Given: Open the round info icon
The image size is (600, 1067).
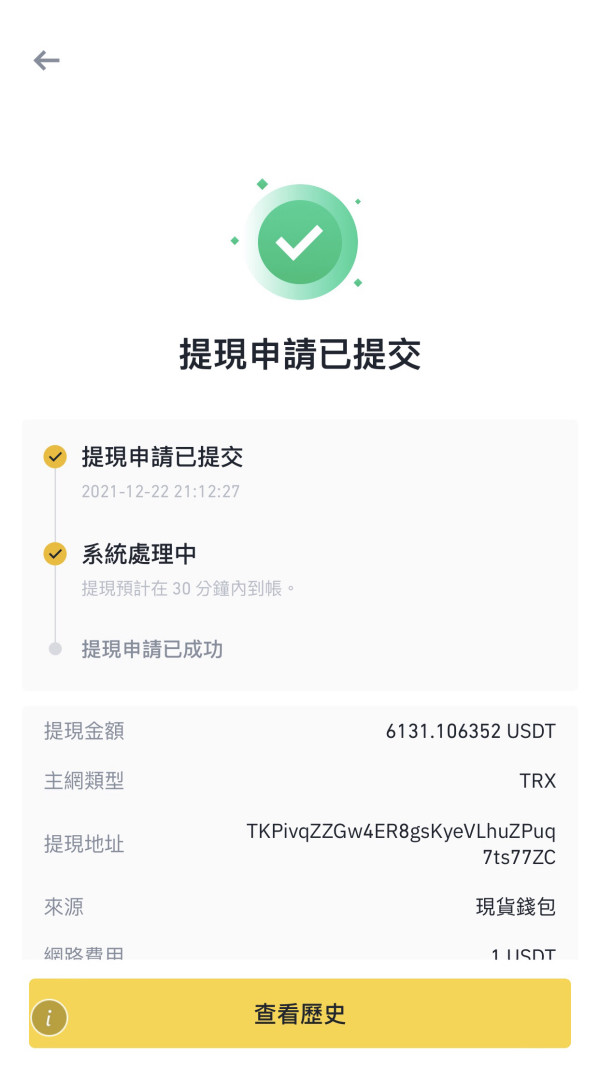Looking at the screenshot, I should point(49,1018).
